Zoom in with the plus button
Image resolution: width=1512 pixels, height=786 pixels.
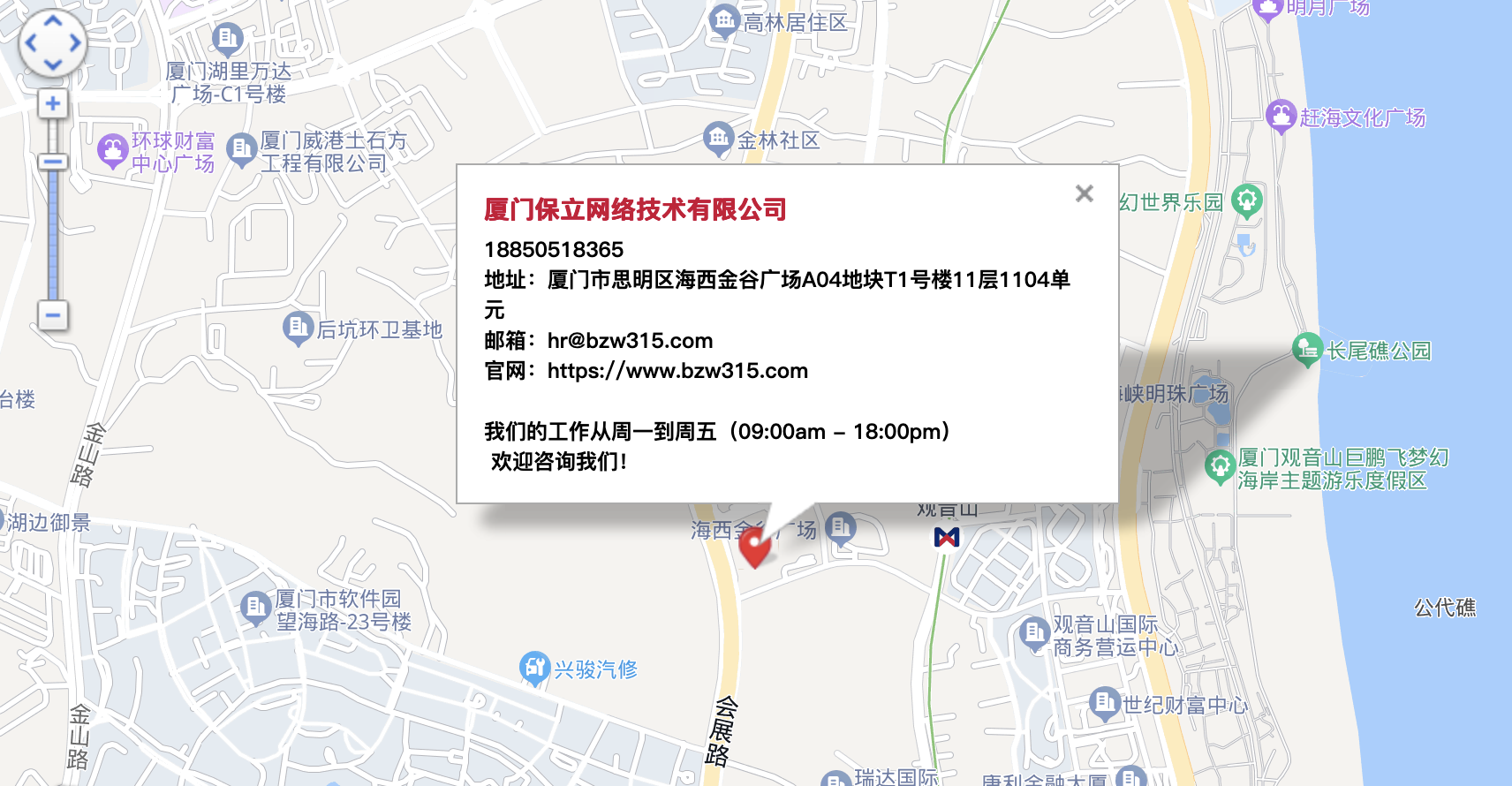(53, 104)
